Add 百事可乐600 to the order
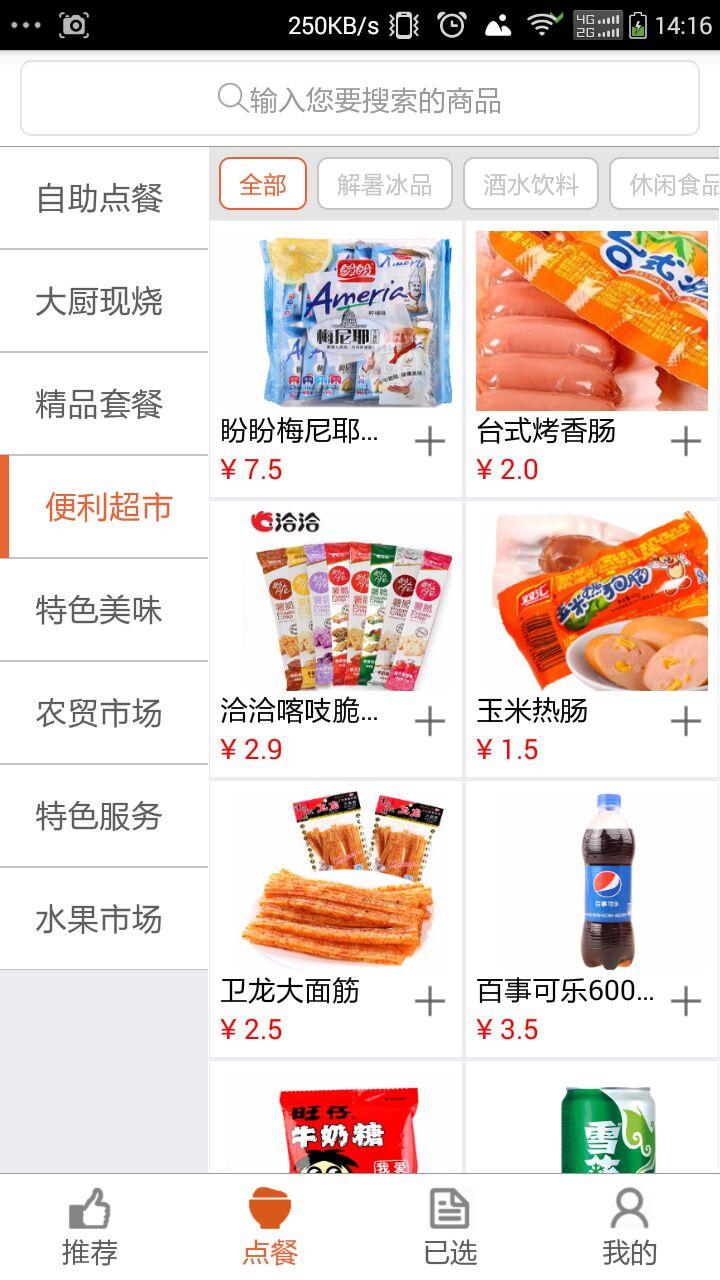This screenshot has width=720, height=1280. point(686,1001)
